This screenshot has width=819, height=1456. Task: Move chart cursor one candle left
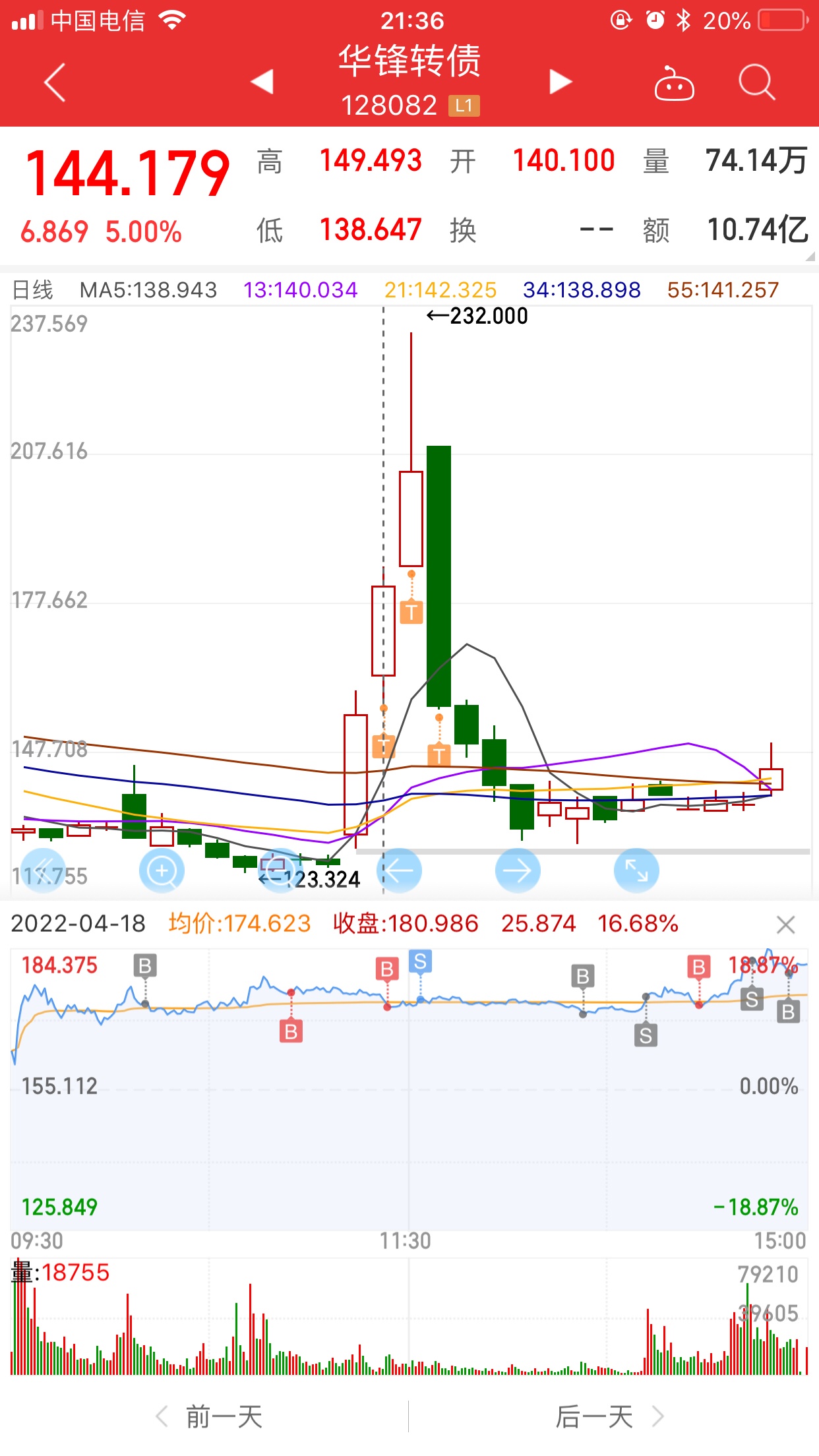coord(399,870)
